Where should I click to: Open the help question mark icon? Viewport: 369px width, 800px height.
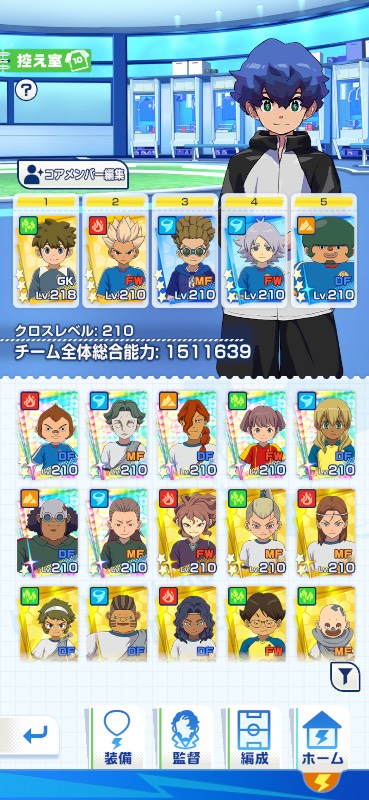26,91
